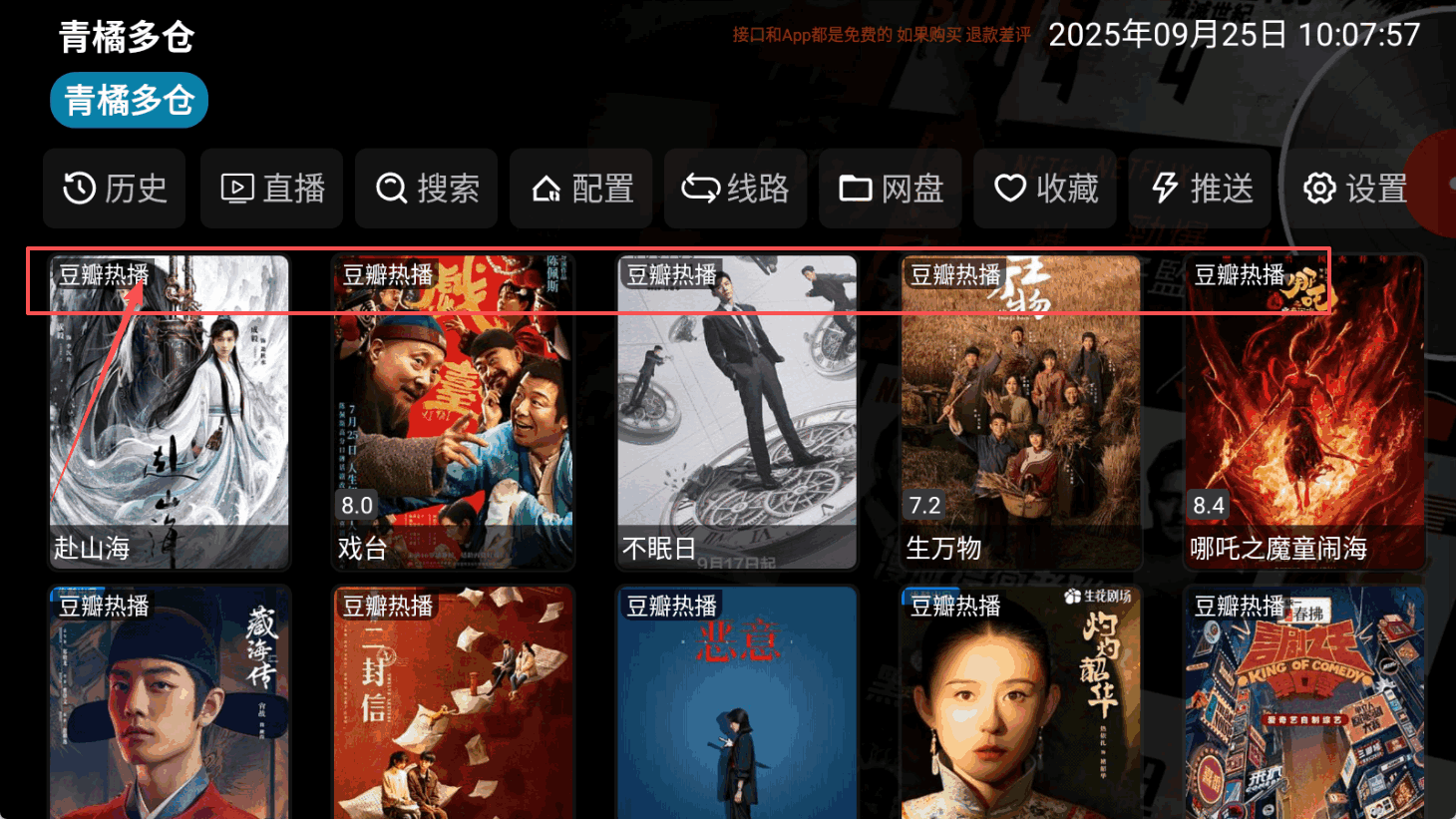Open the movie 戏台
This screenshot has height=819, width=1456.
[x=453, y=412]
